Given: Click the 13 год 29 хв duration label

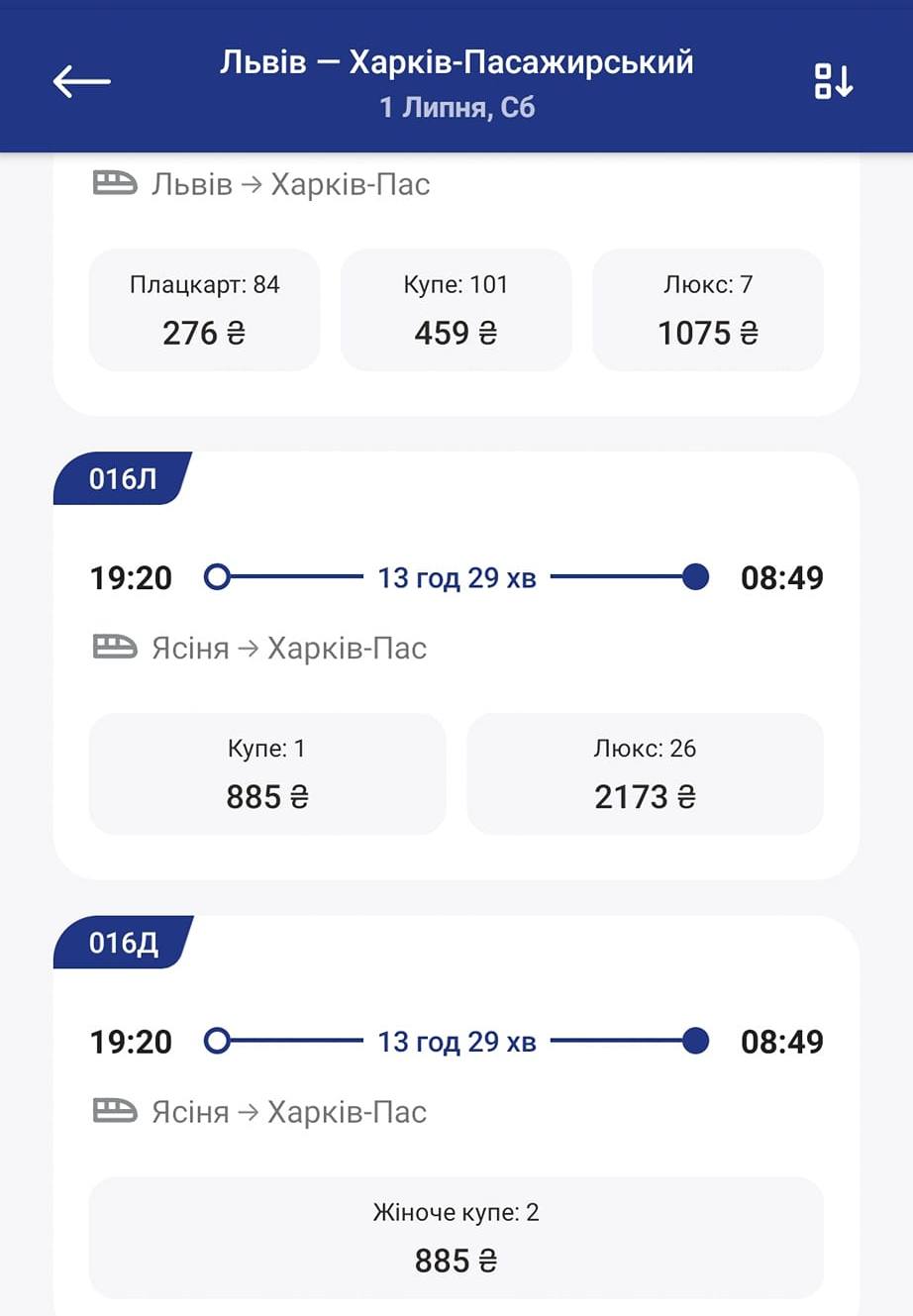Looking at the screenshot, I should coord(456,577).
